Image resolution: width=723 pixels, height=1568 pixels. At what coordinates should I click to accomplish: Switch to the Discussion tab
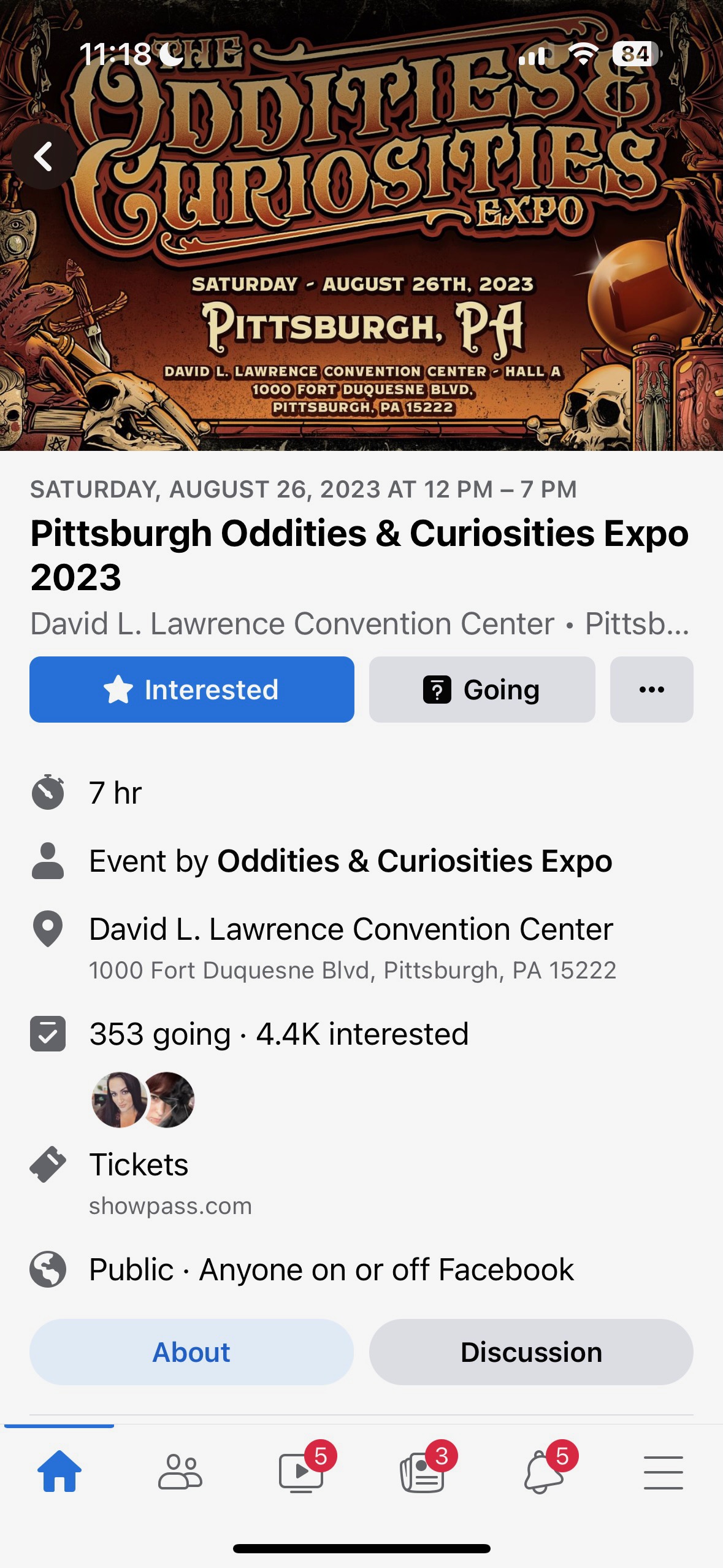click(x=531, y=1352)
